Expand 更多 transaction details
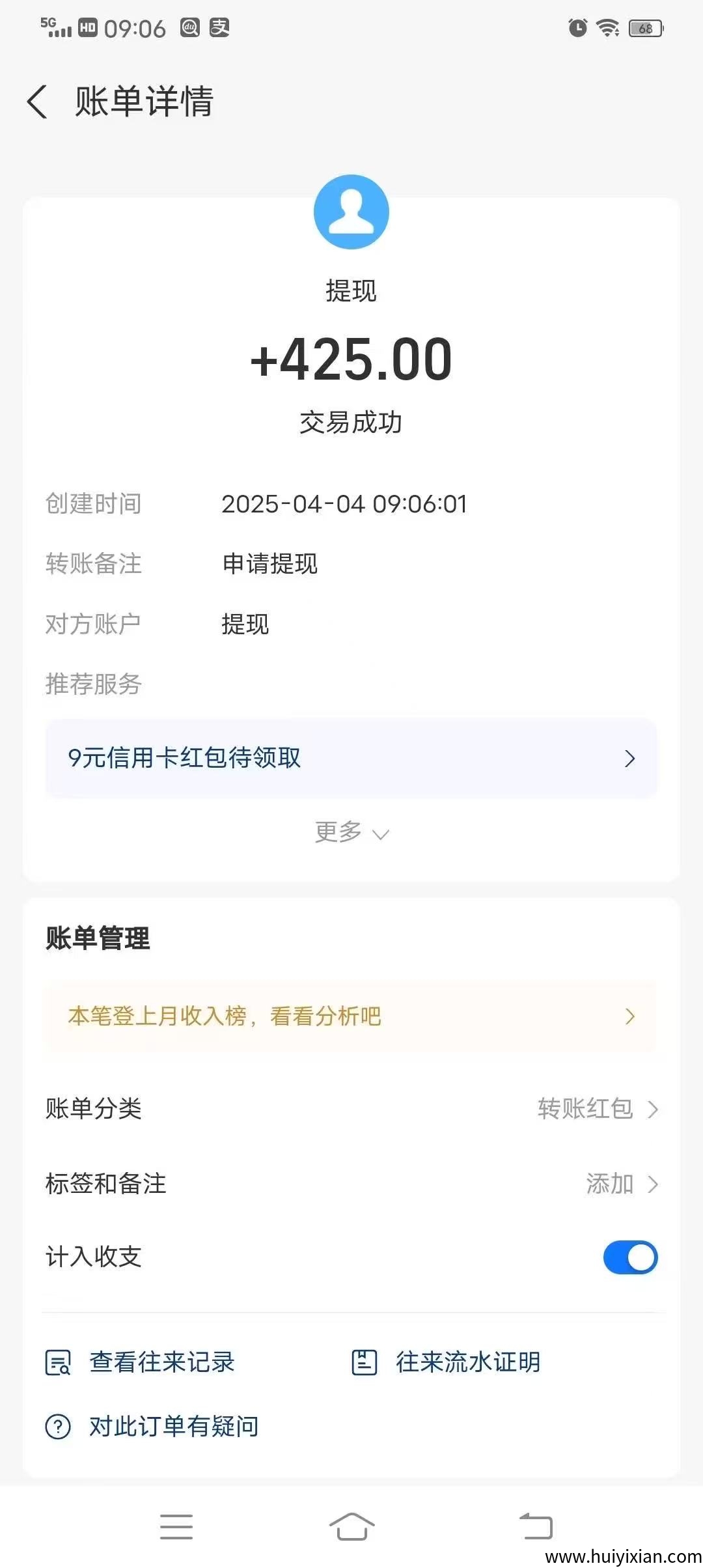 pyautogui.click(x=351, y=832)
